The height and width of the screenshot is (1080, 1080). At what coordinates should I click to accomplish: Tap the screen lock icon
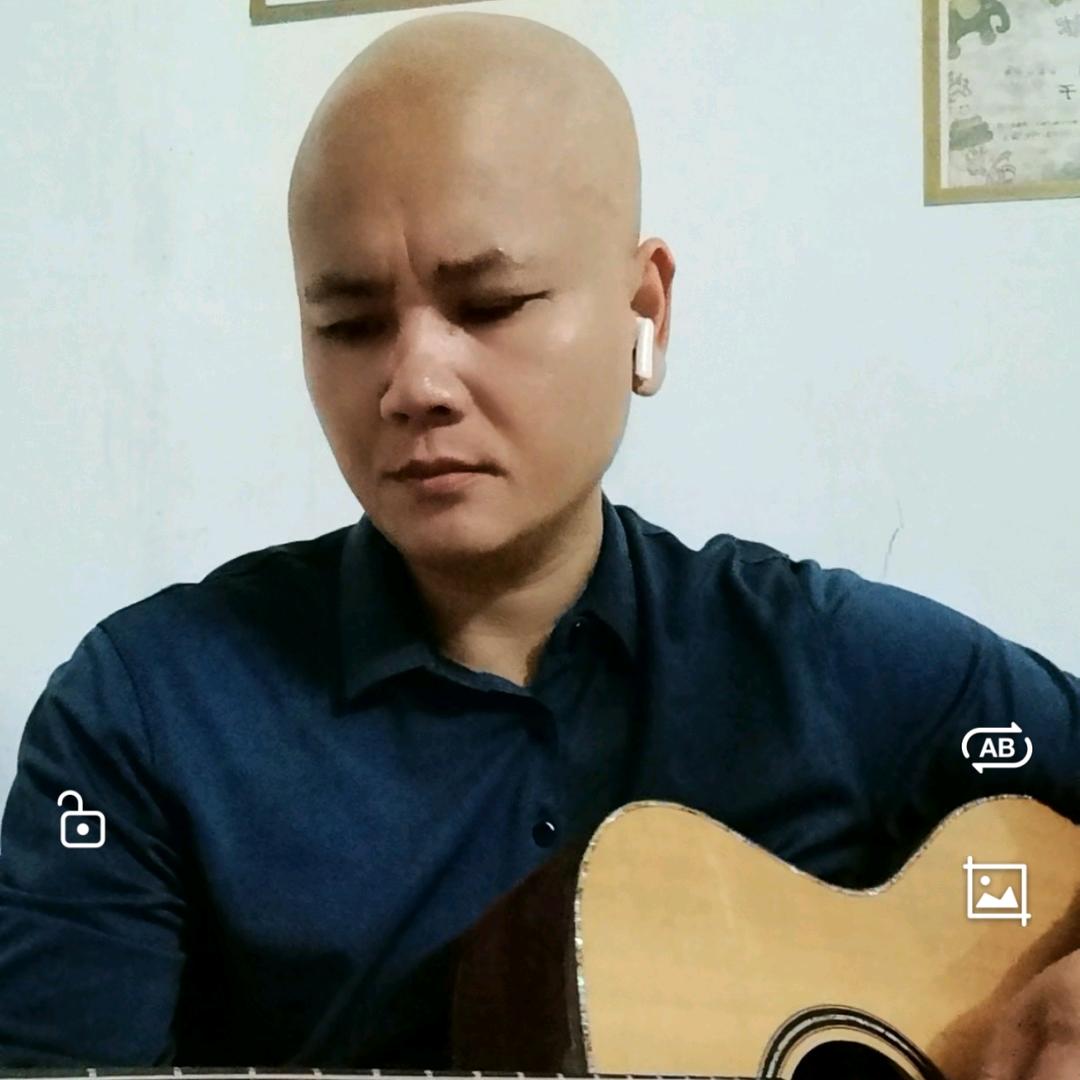[81, 820]
